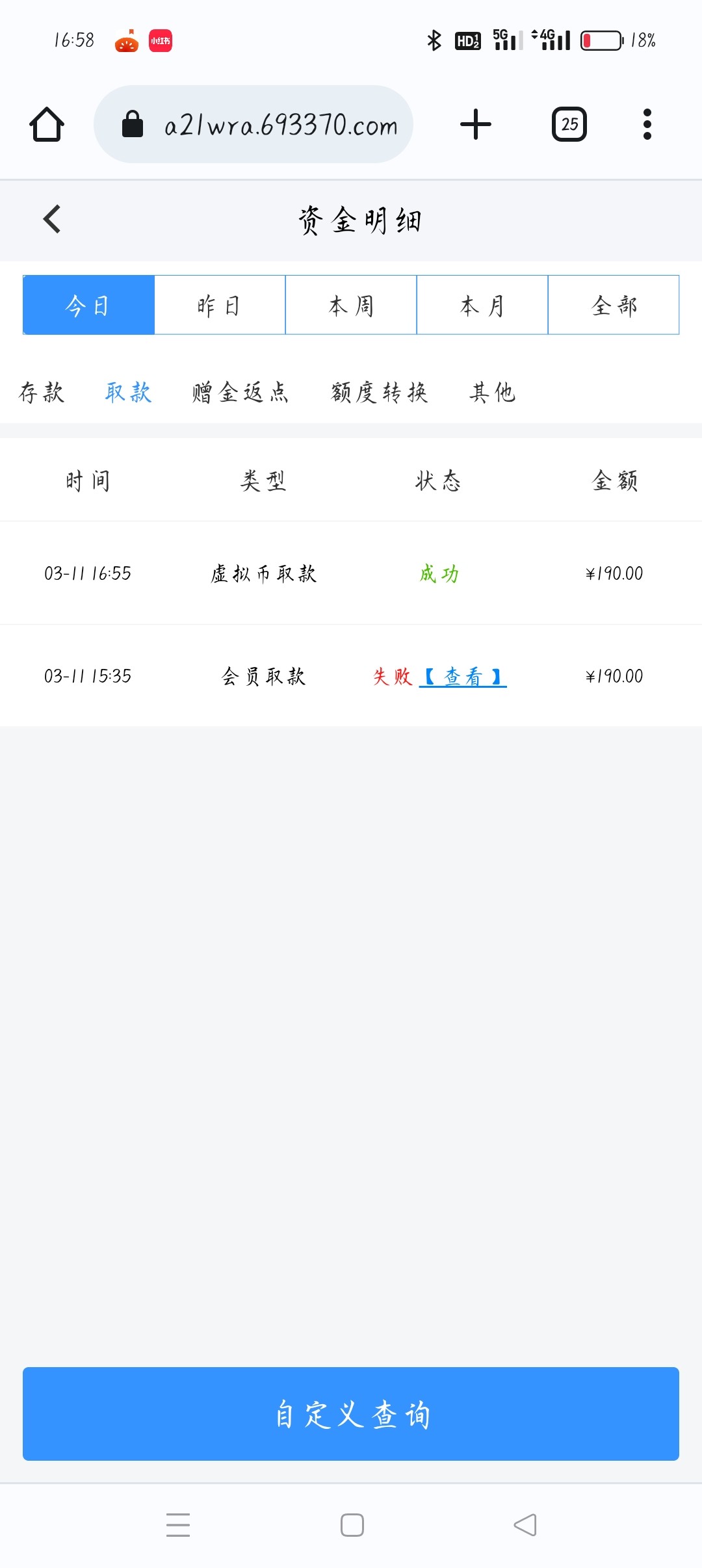Image resolution: width=702 pixels, height=1568 pixels.
Task: Tap the 自定义查询 button
Action: pos(351,1414)
